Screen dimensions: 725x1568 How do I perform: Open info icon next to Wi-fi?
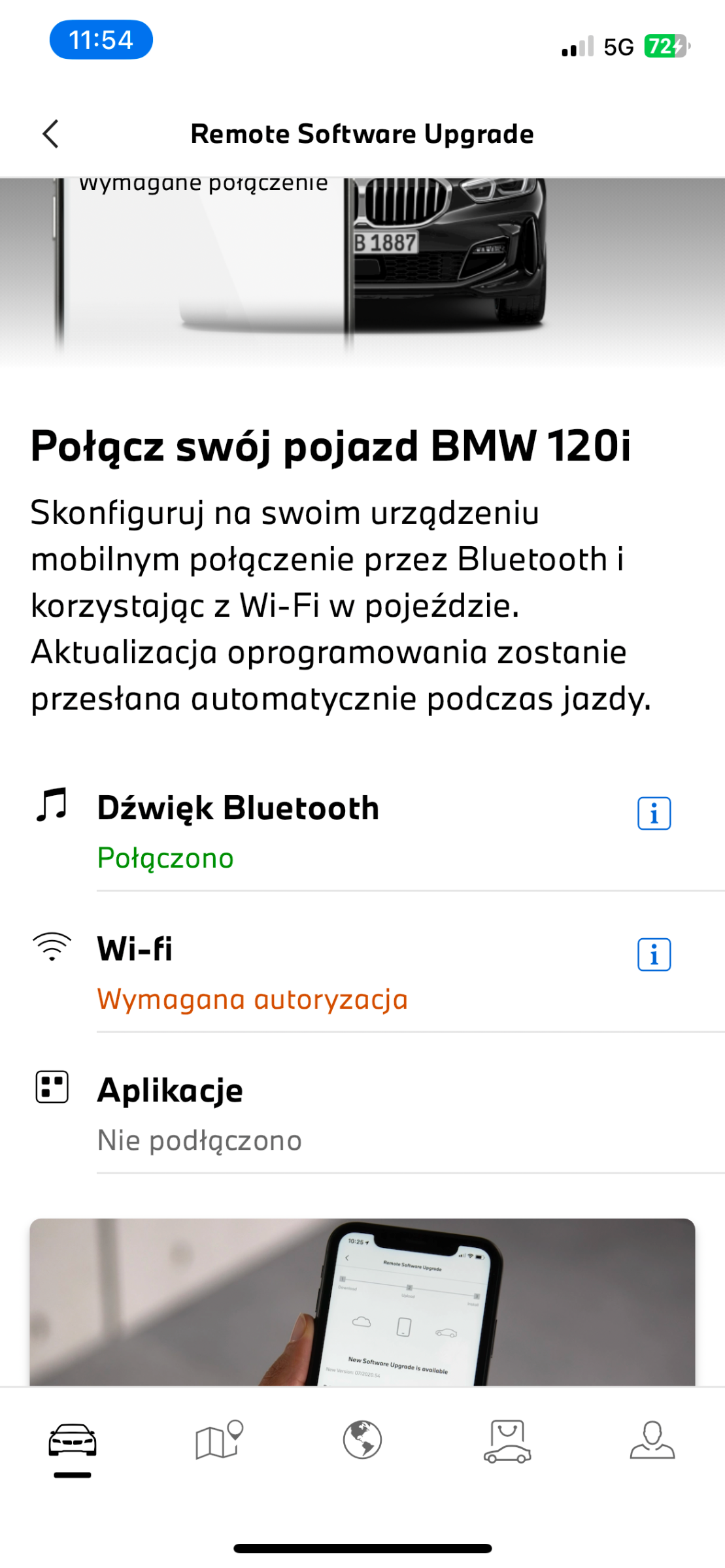(654, 955)
